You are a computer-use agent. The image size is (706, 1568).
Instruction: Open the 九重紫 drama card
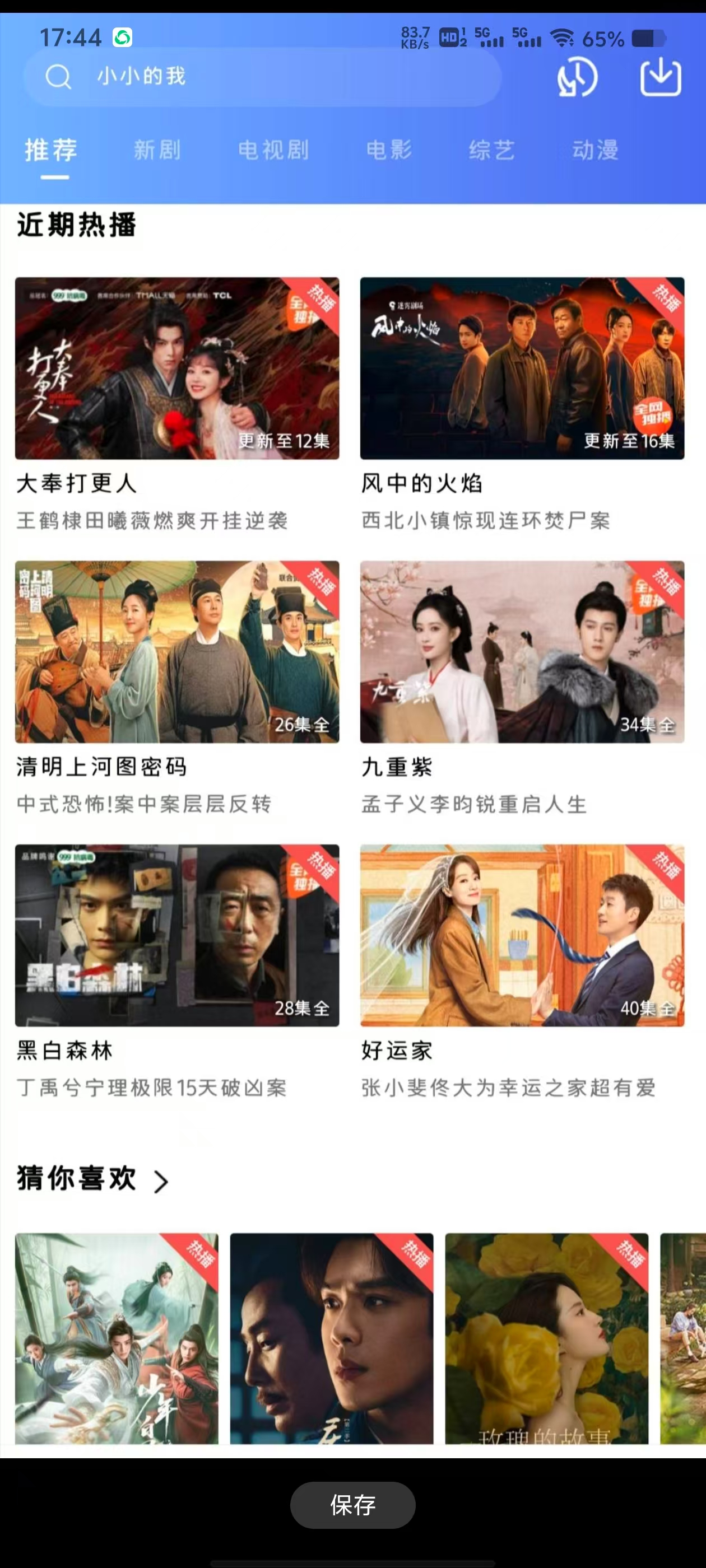coord(522,651)
